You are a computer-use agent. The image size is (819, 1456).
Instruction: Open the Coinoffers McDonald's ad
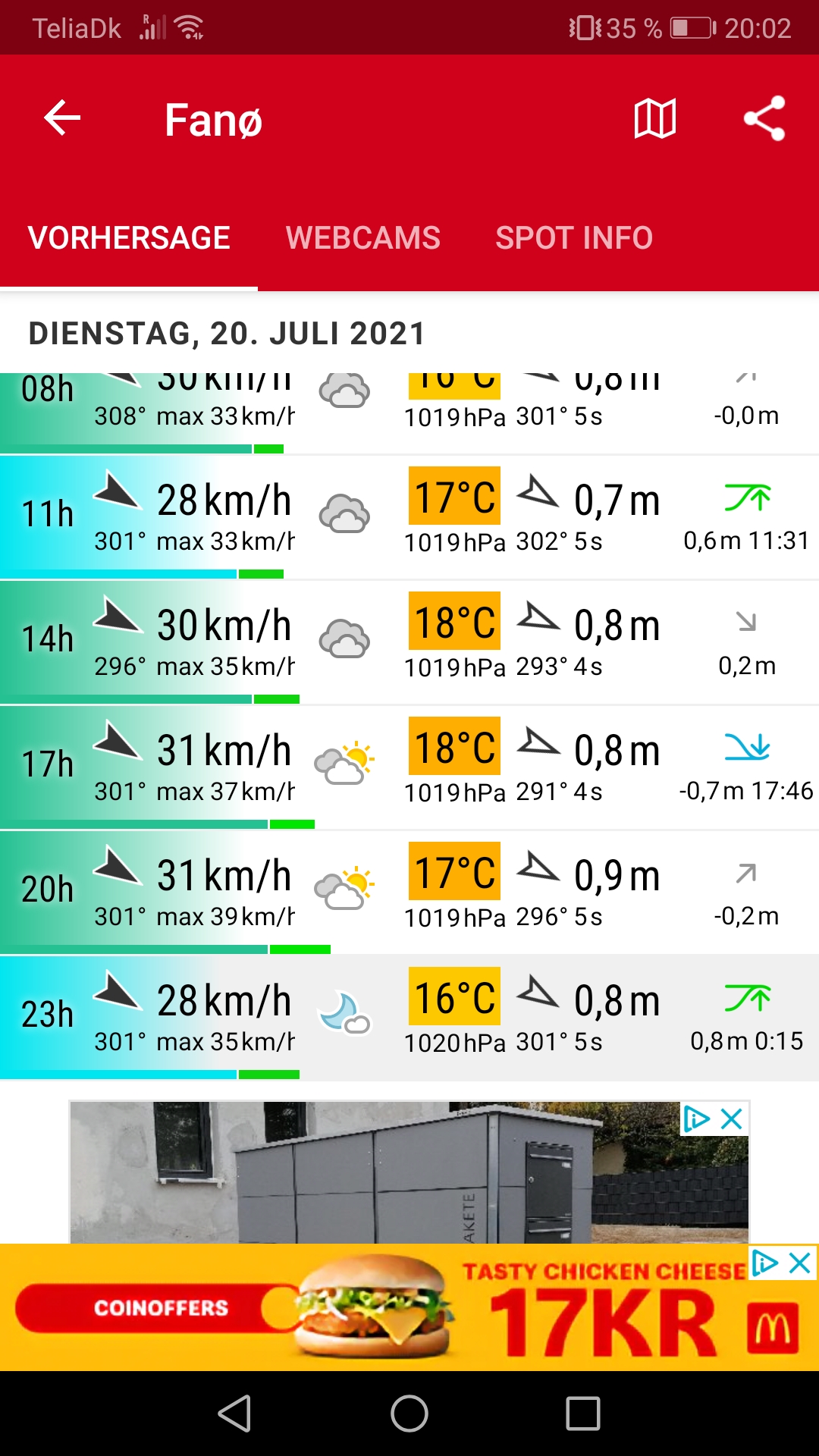[379, 1308]
